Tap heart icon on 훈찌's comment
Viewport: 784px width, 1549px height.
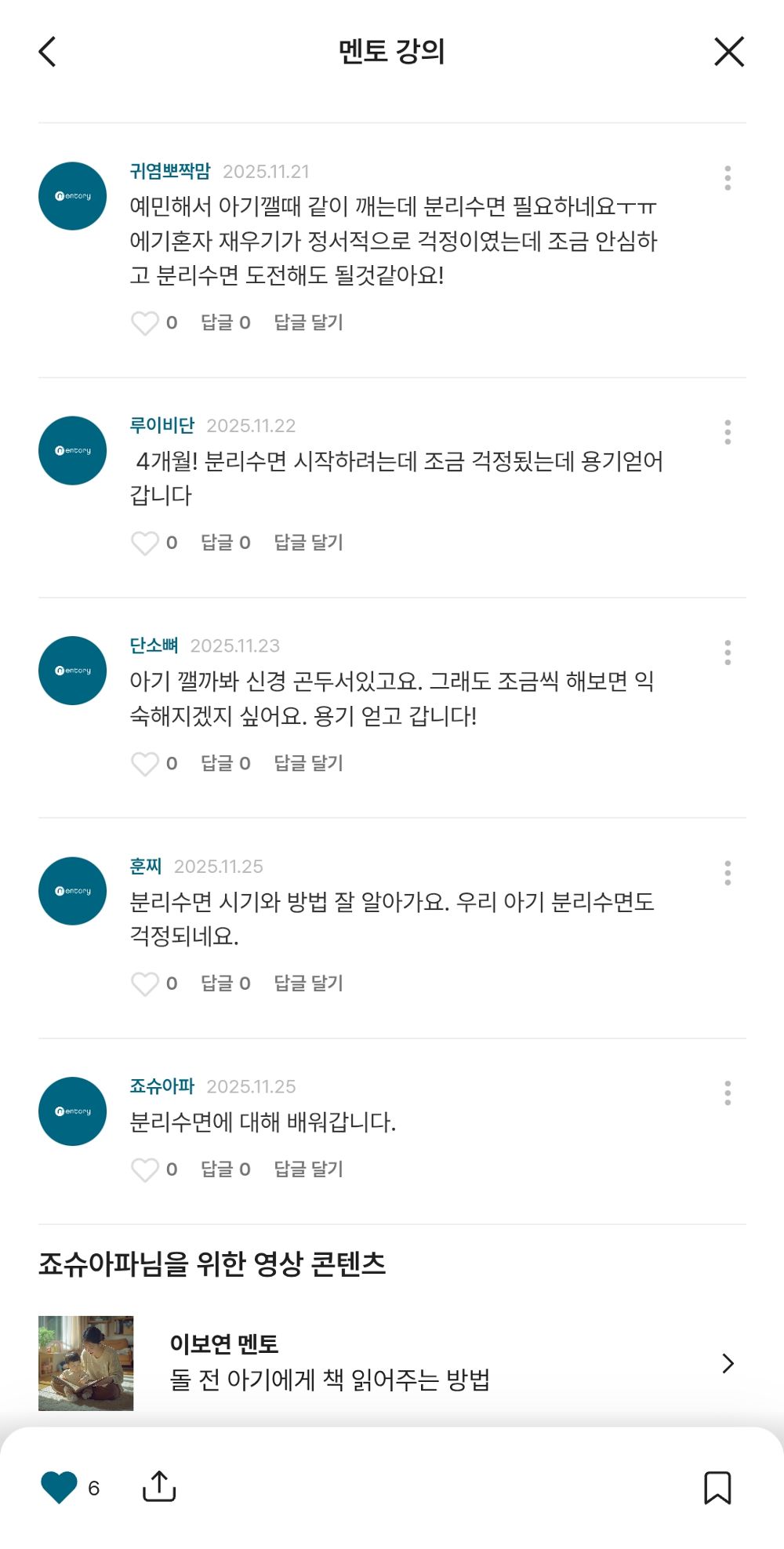tap(146, 983)
